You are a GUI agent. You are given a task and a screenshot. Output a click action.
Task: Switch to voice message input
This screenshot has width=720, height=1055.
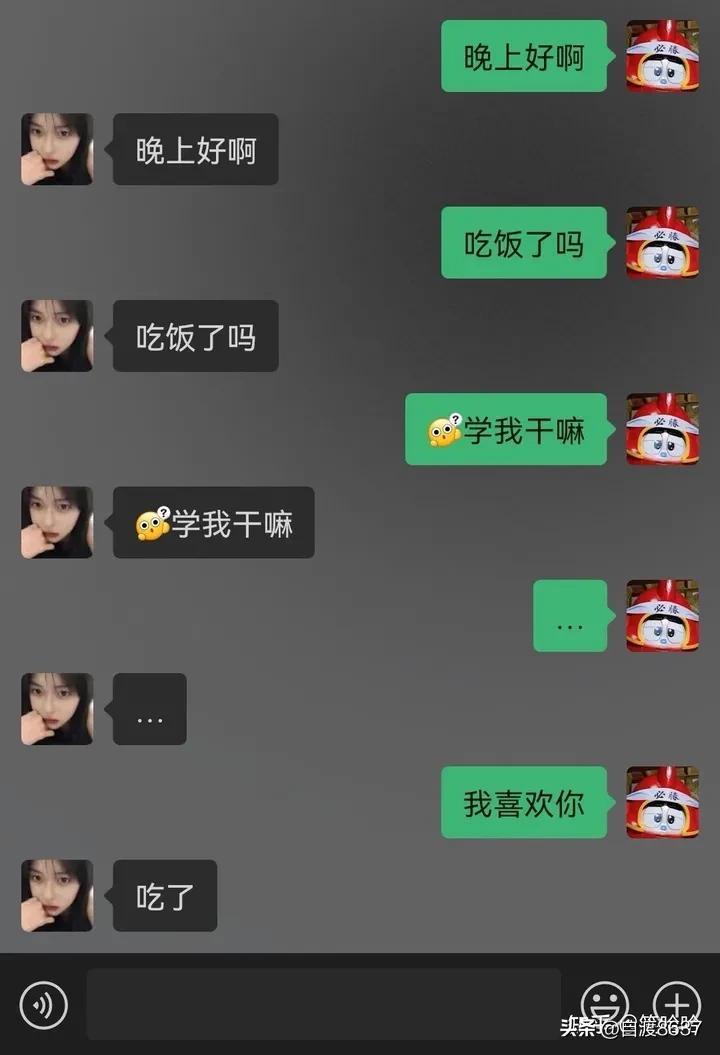pyautogui.click(x=43, y=1004)
